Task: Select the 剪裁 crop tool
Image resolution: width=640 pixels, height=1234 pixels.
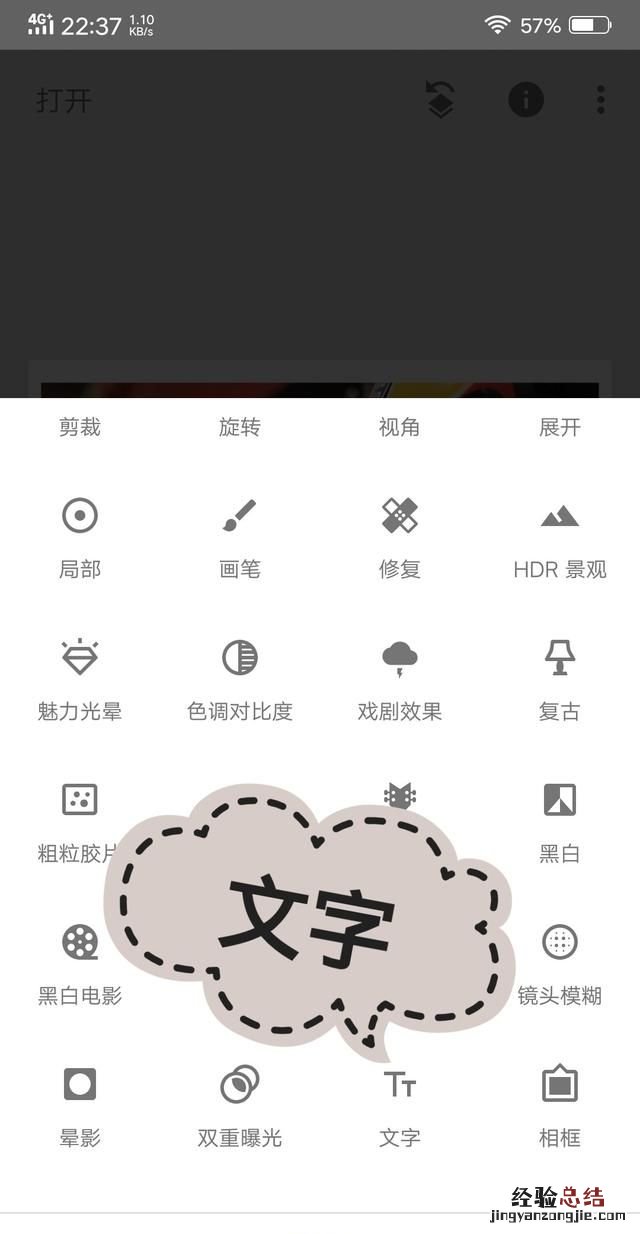Action: point(80,427)
